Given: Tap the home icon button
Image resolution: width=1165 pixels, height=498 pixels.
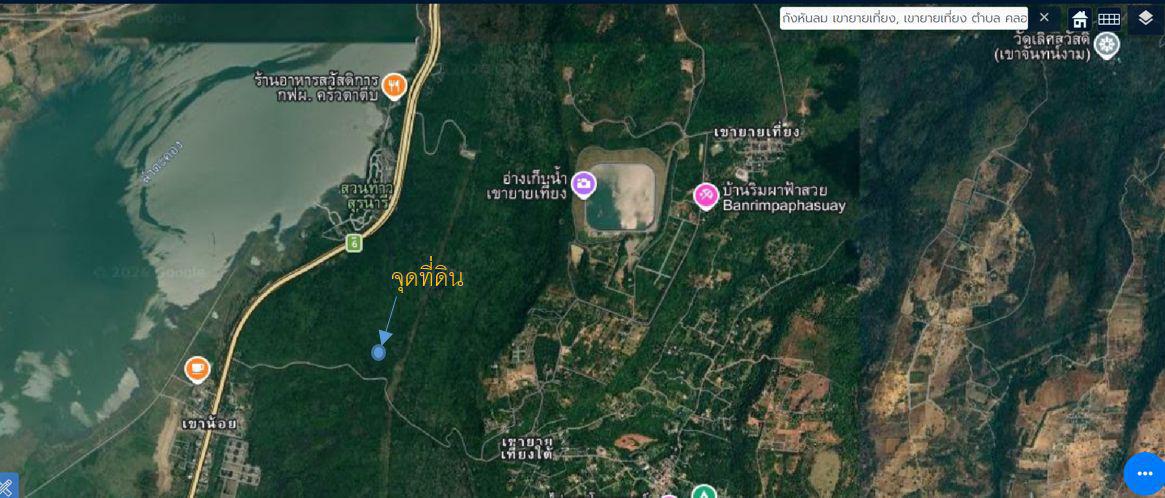Looking at the screenshot, I should (x=1080, y=19).
